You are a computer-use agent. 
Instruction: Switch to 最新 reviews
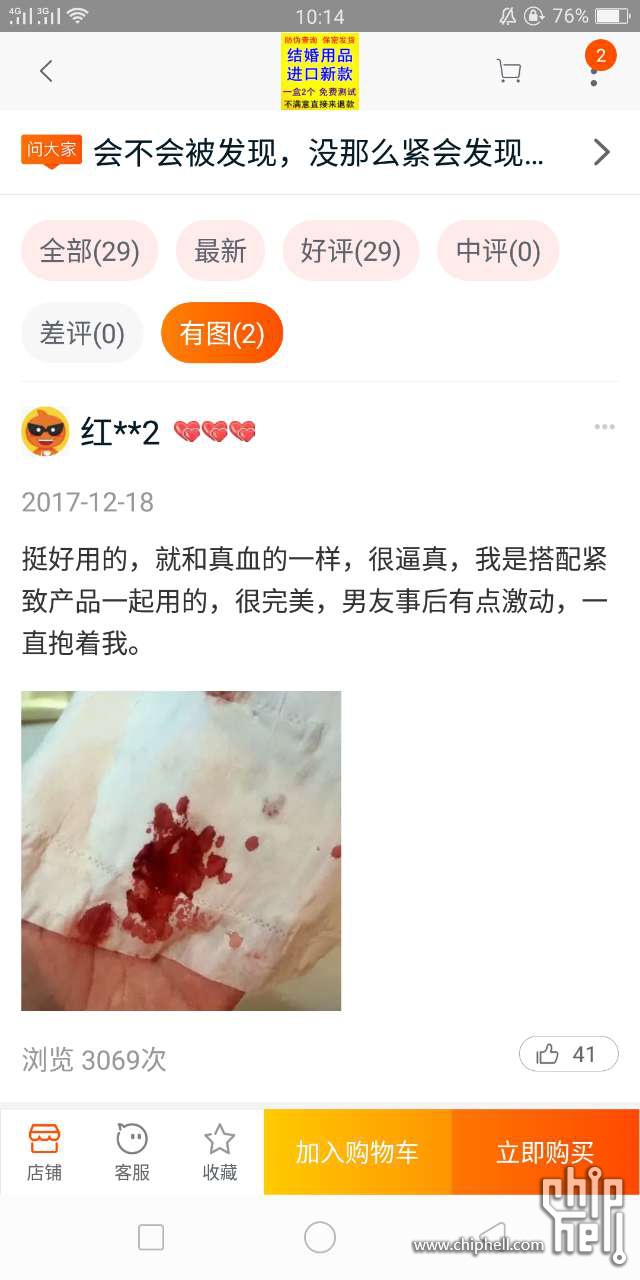click(x=220, y=251)
